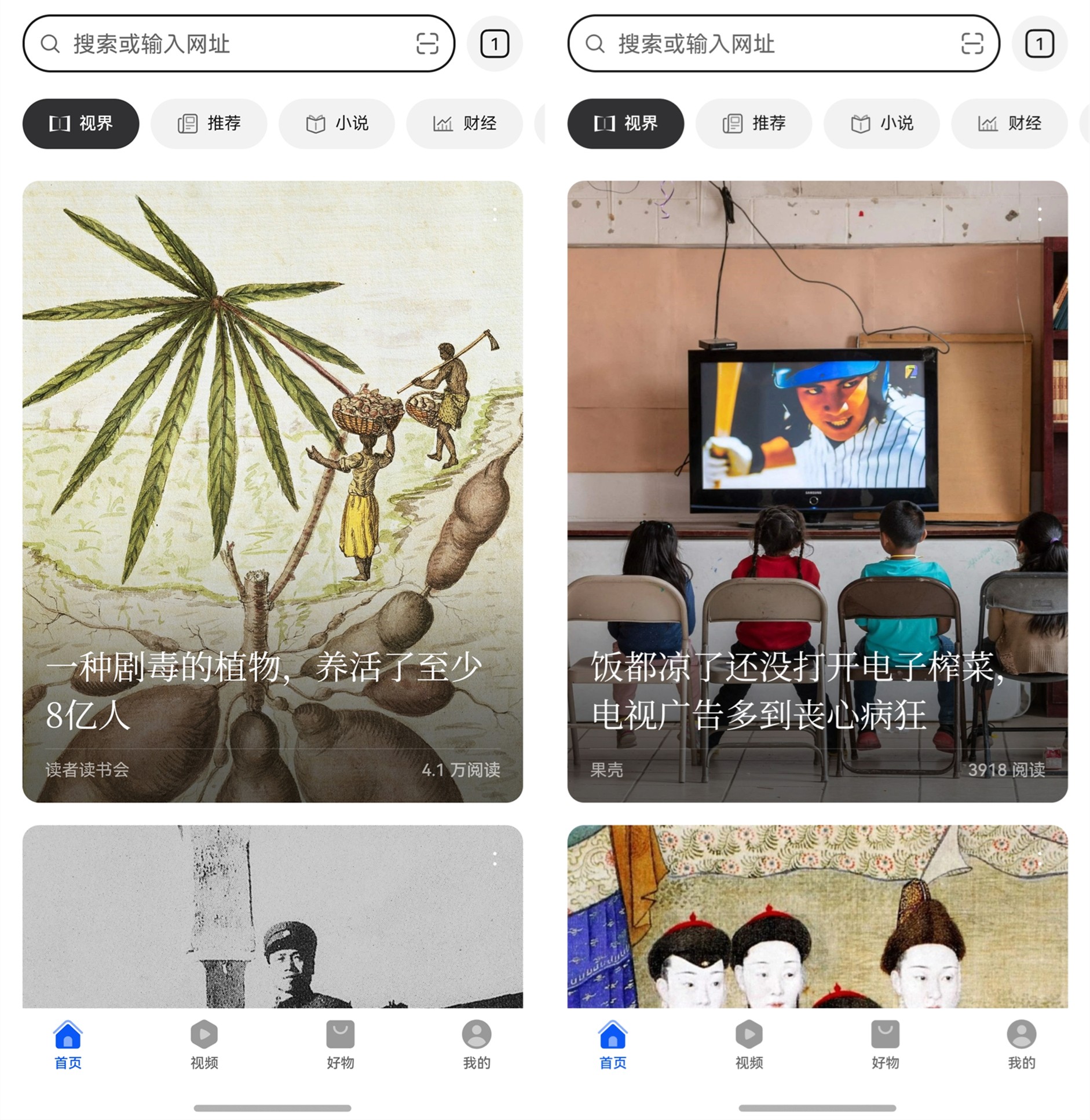Open 我的 in the bar below the soldier photo
1090x1120 pixels.
coord(476,1044)
